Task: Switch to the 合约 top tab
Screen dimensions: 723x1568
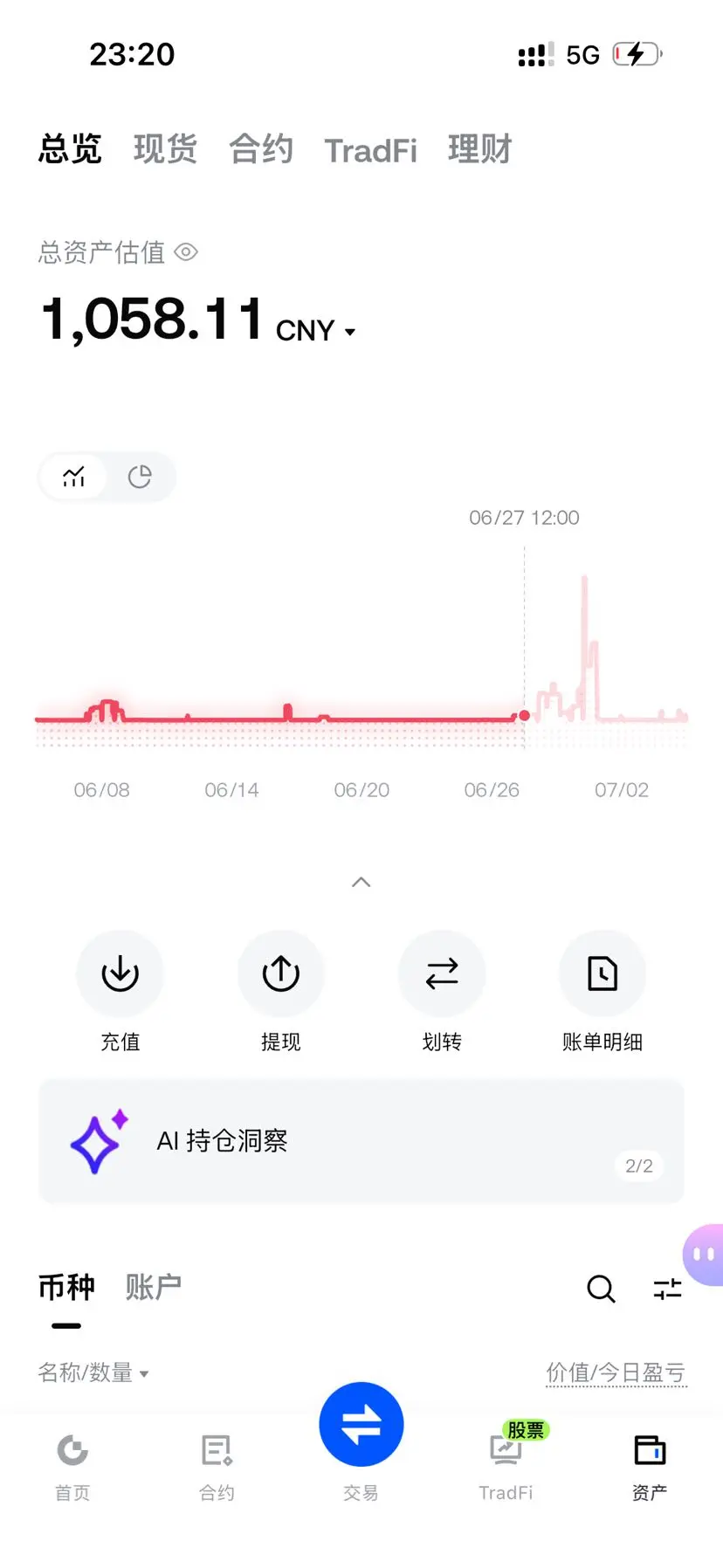Action: [261, 149]
